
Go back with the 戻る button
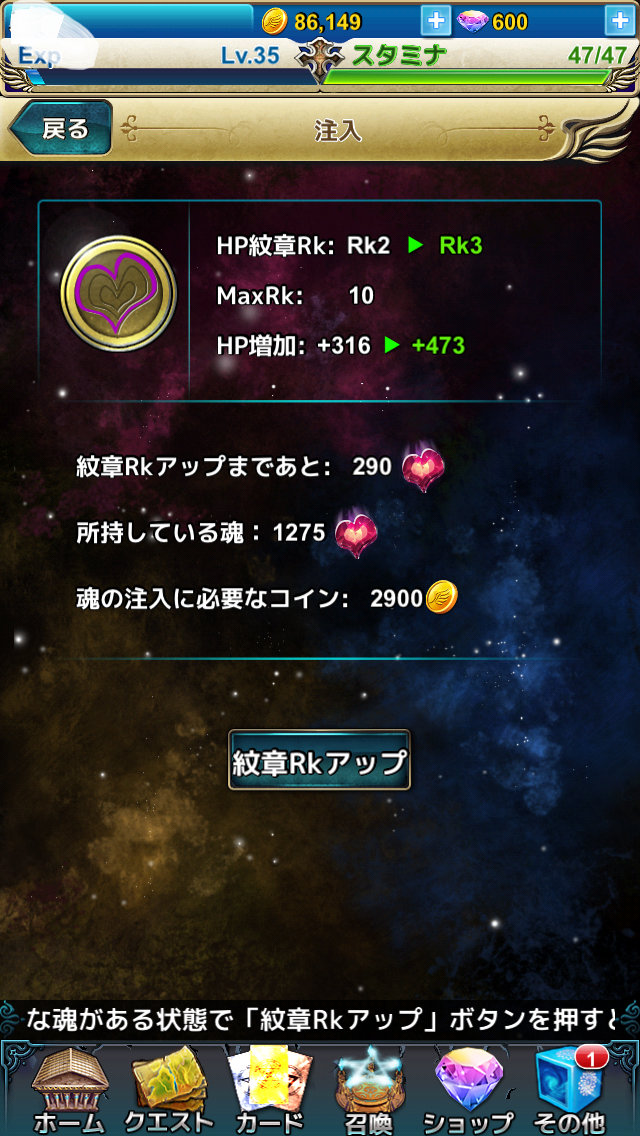coord(61,128)
